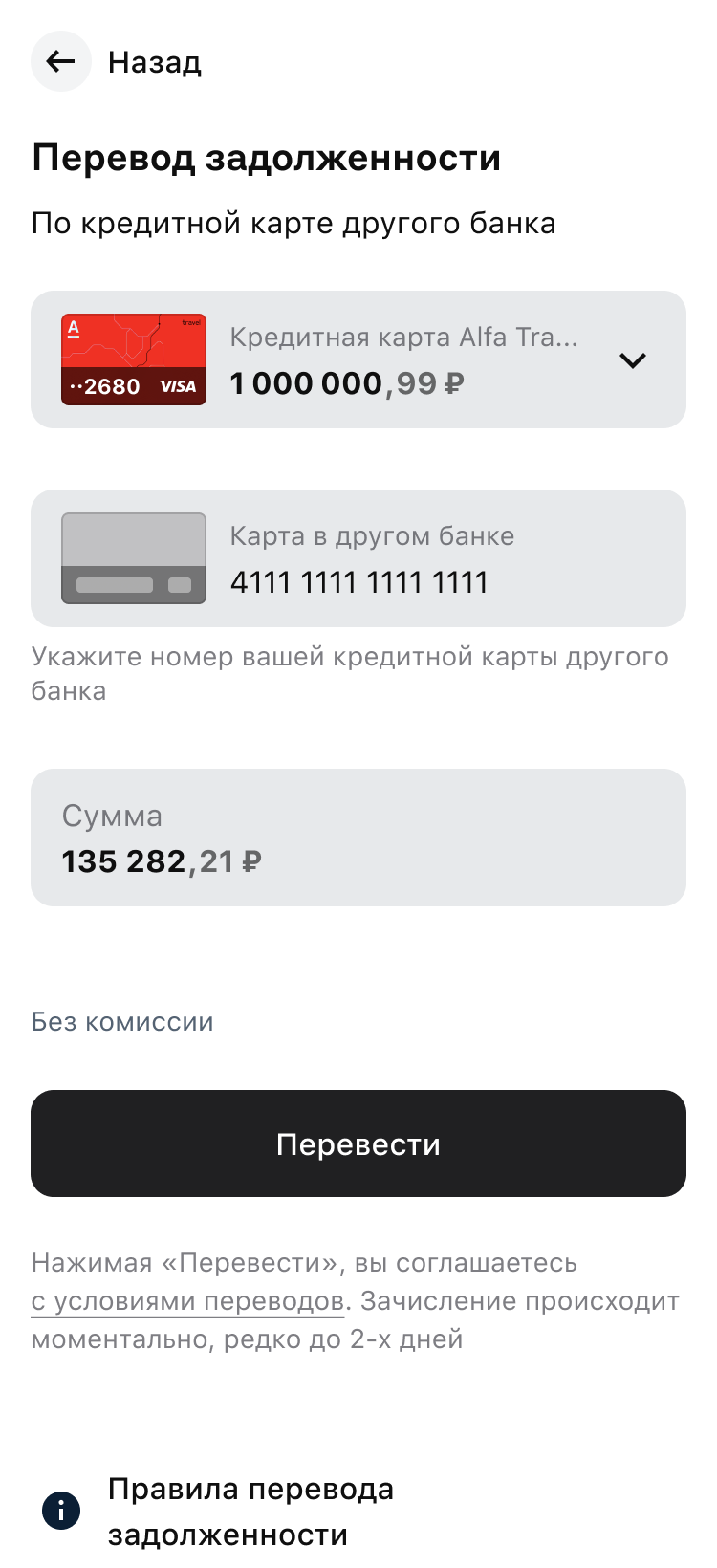Open Правила перевода задолженности info
The height and width of the screenshot is (1568, 717).
(250, 1512)
